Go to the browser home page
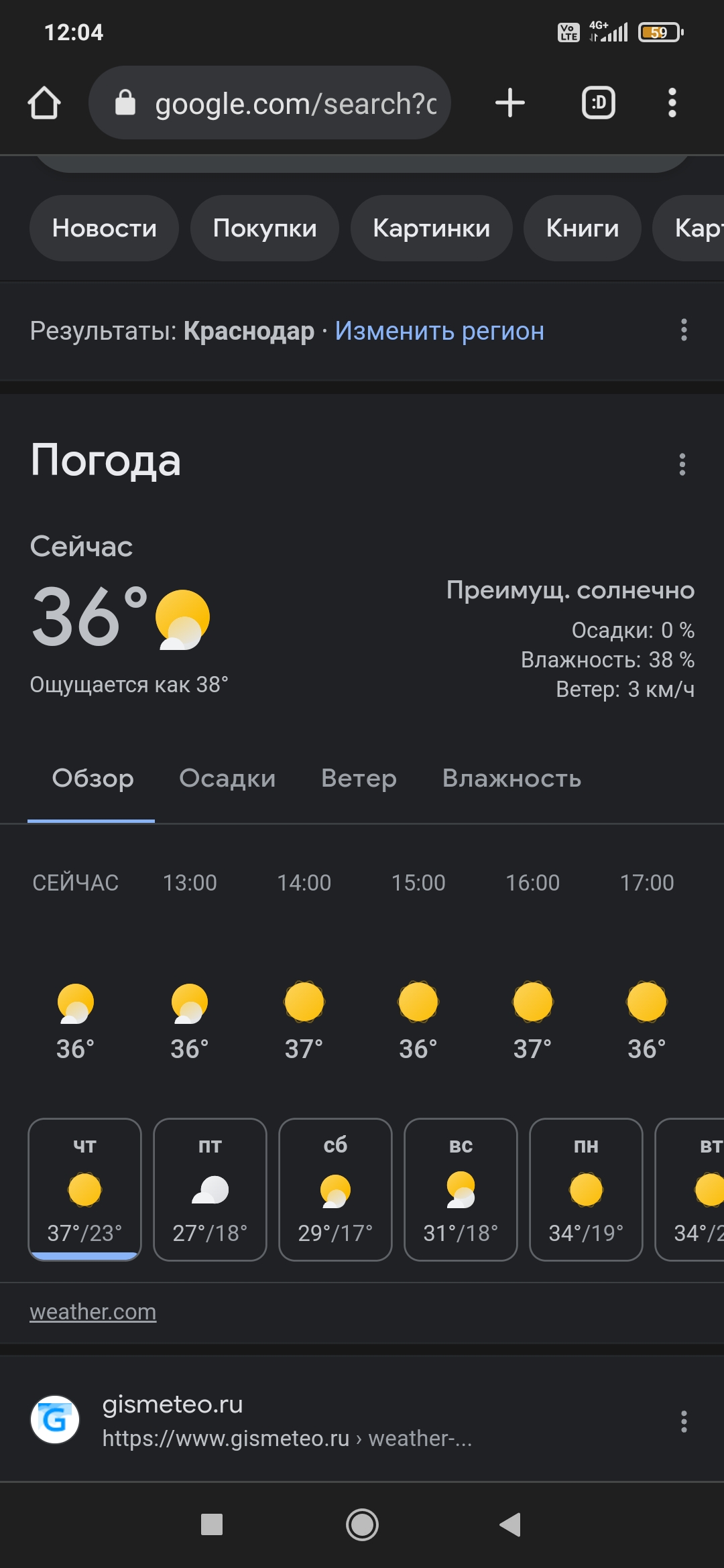This screenshot has height=1568, width=724. pos(44,103)
